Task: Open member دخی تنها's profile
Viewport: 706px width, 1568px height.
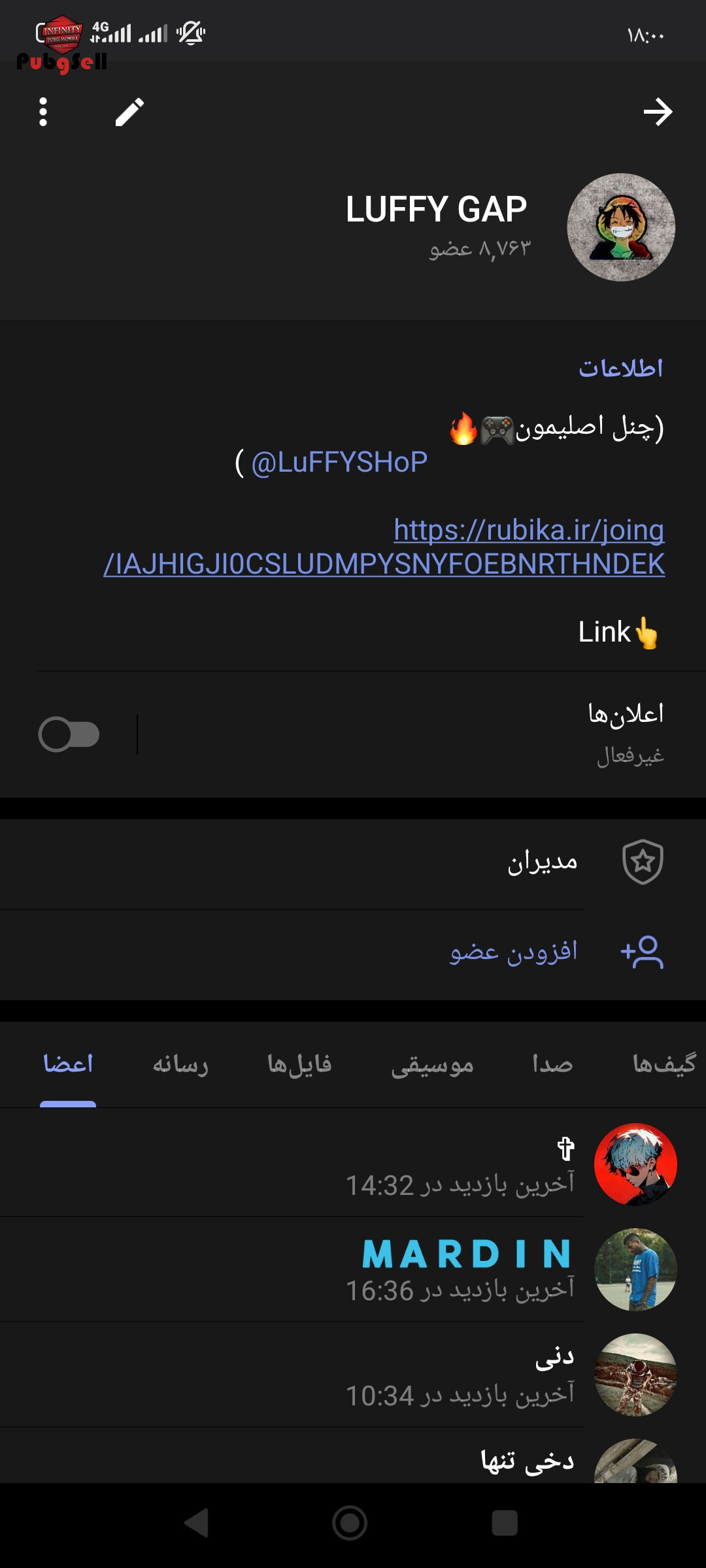Action: point(353,1456)
